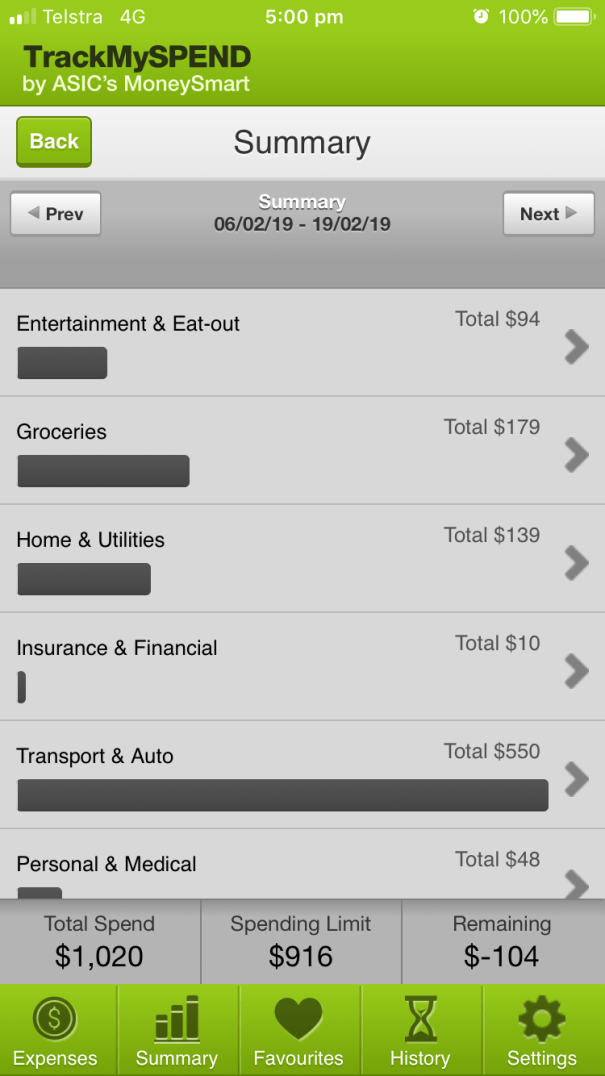View the Groceries category breakdown
Viewport: 605px width, 1076px height.
(x=302, y=451)
